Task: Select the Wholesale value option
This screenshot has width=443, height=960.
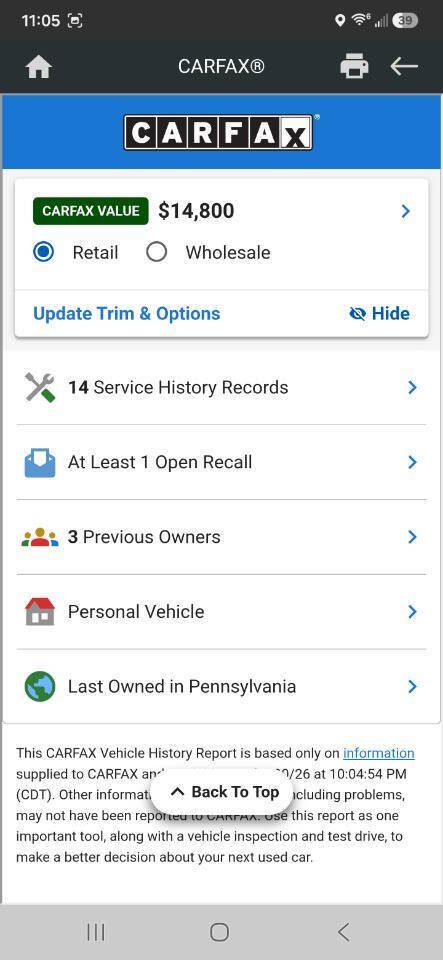Action: click(x=157, y=252)
